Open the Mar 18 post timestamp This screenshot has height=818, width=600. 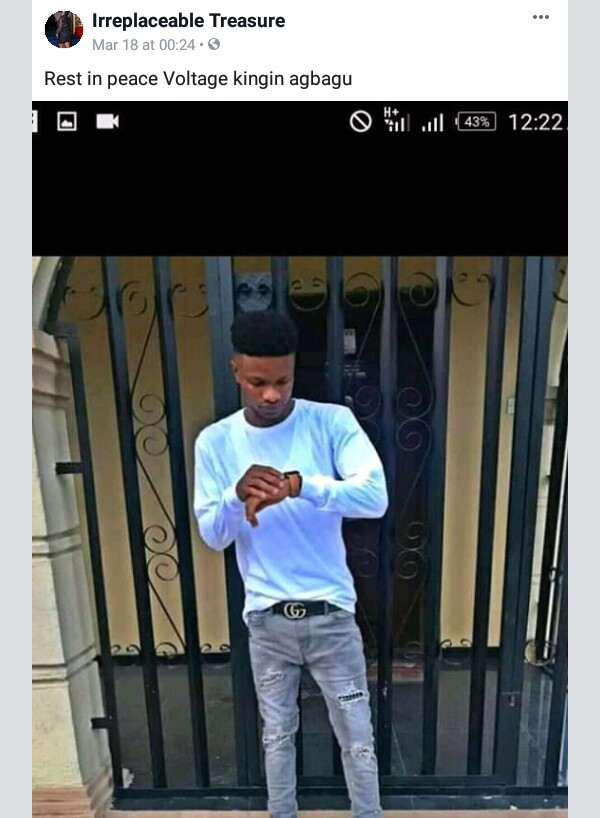pyautogui.click(x=143, y=45)
